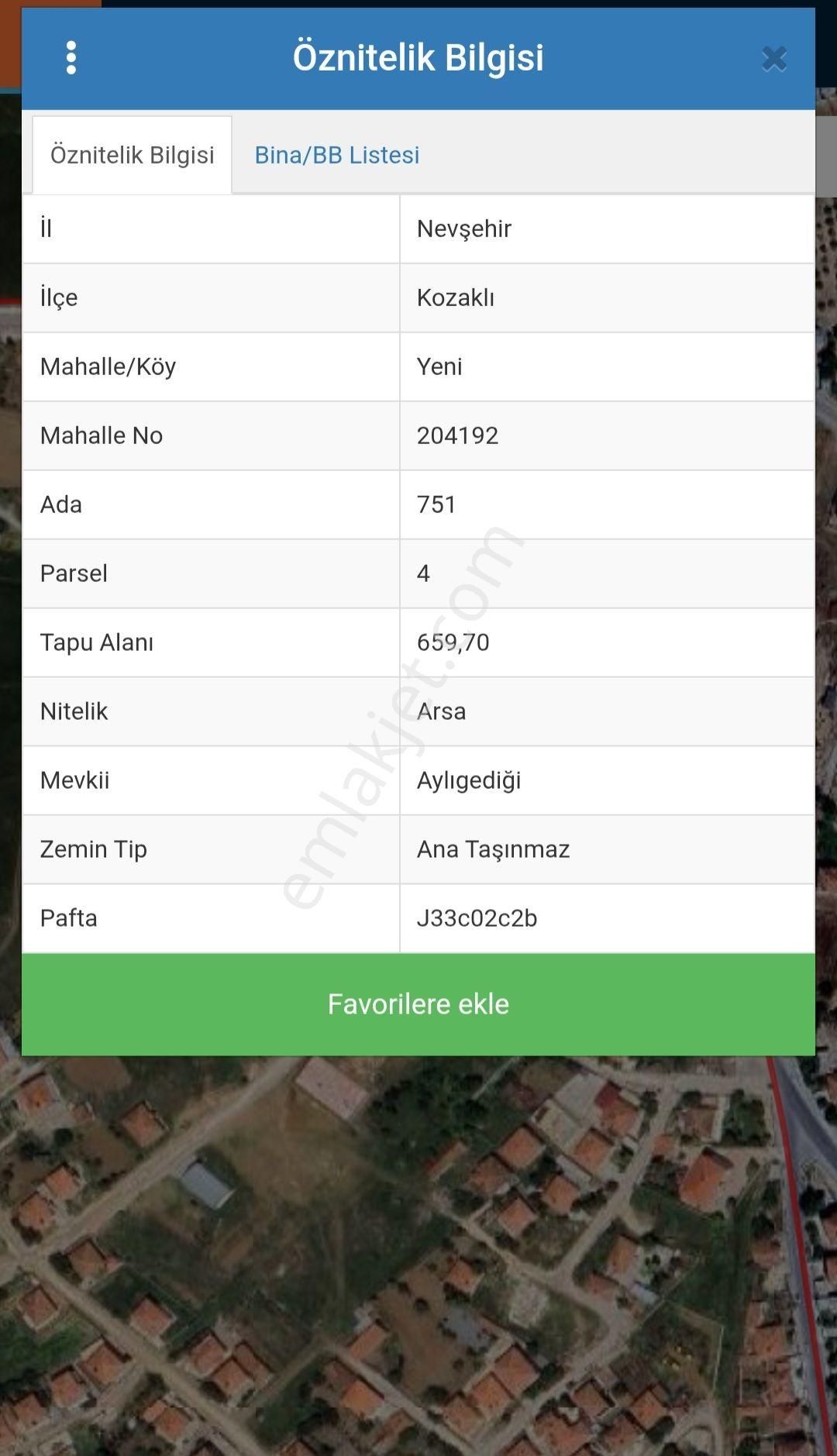Tap Favorilere ekle to save the parcel
Viewport: 837px width, 1456px height.
(418, 1004)
